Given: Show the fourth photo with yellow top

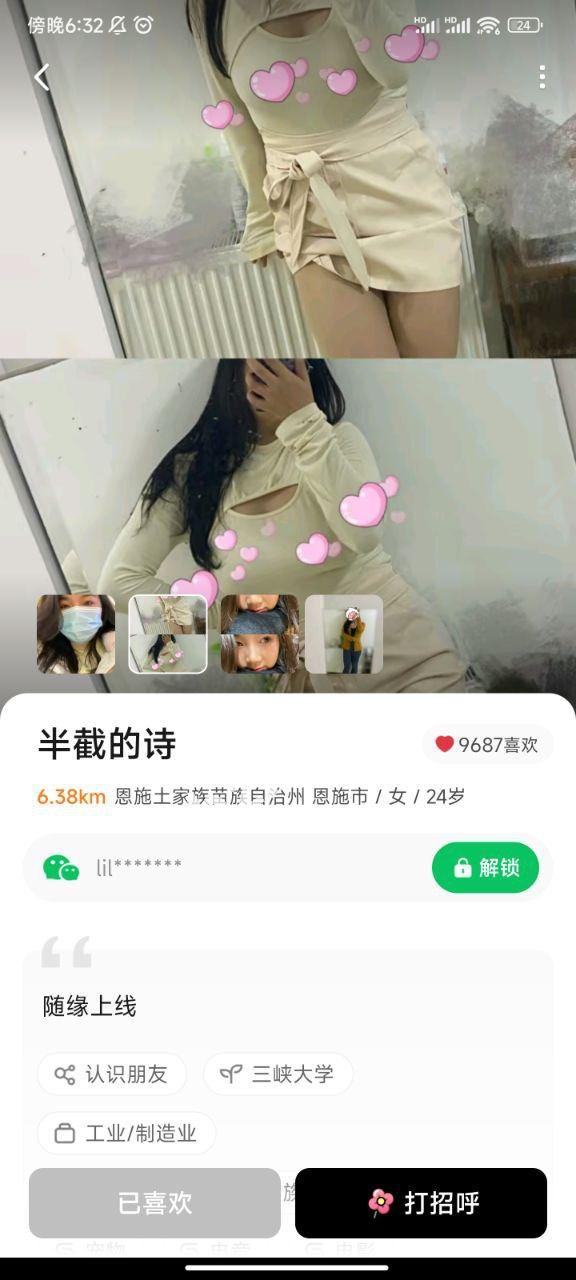Looking at the screenshot, I should [344, 634].
